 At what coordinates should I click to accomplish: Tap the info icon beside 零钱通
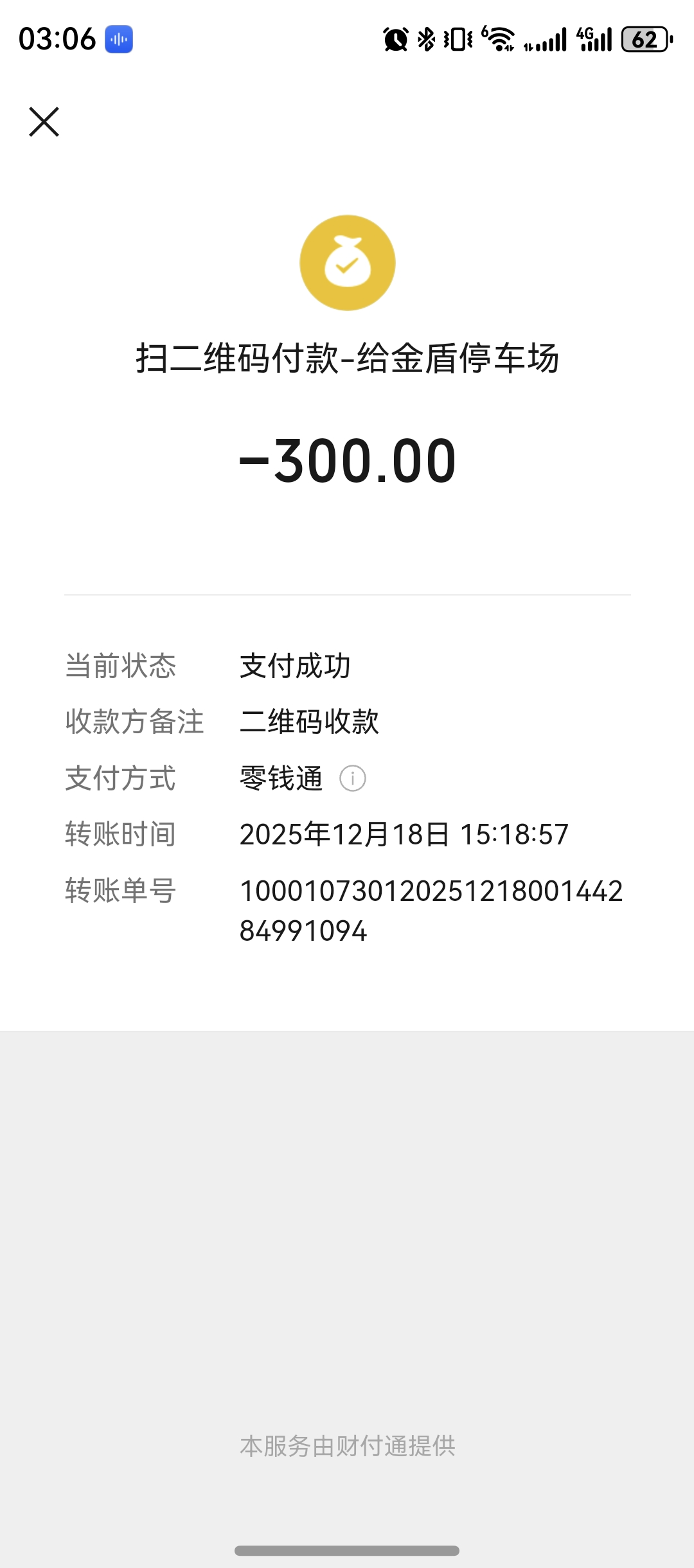[x=352, y=778]
